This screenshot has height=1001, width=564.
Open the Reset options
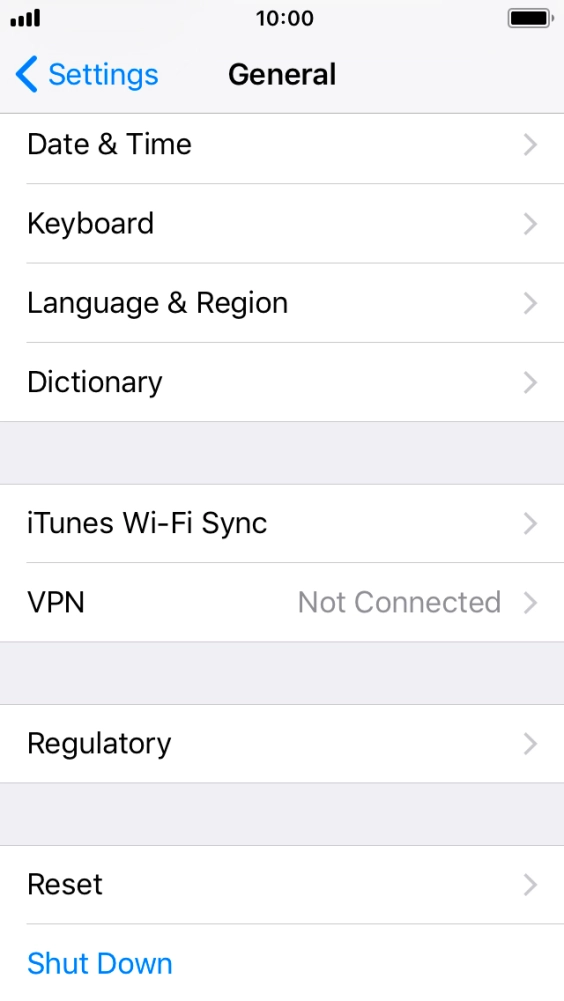point(282,885)
